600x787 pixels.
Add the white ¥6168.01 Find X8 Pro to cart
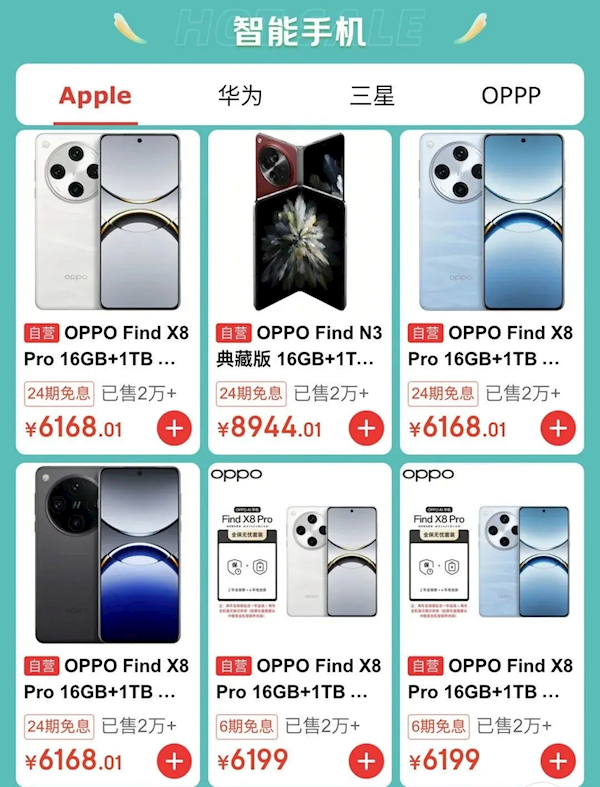click(x=174, y=429)
